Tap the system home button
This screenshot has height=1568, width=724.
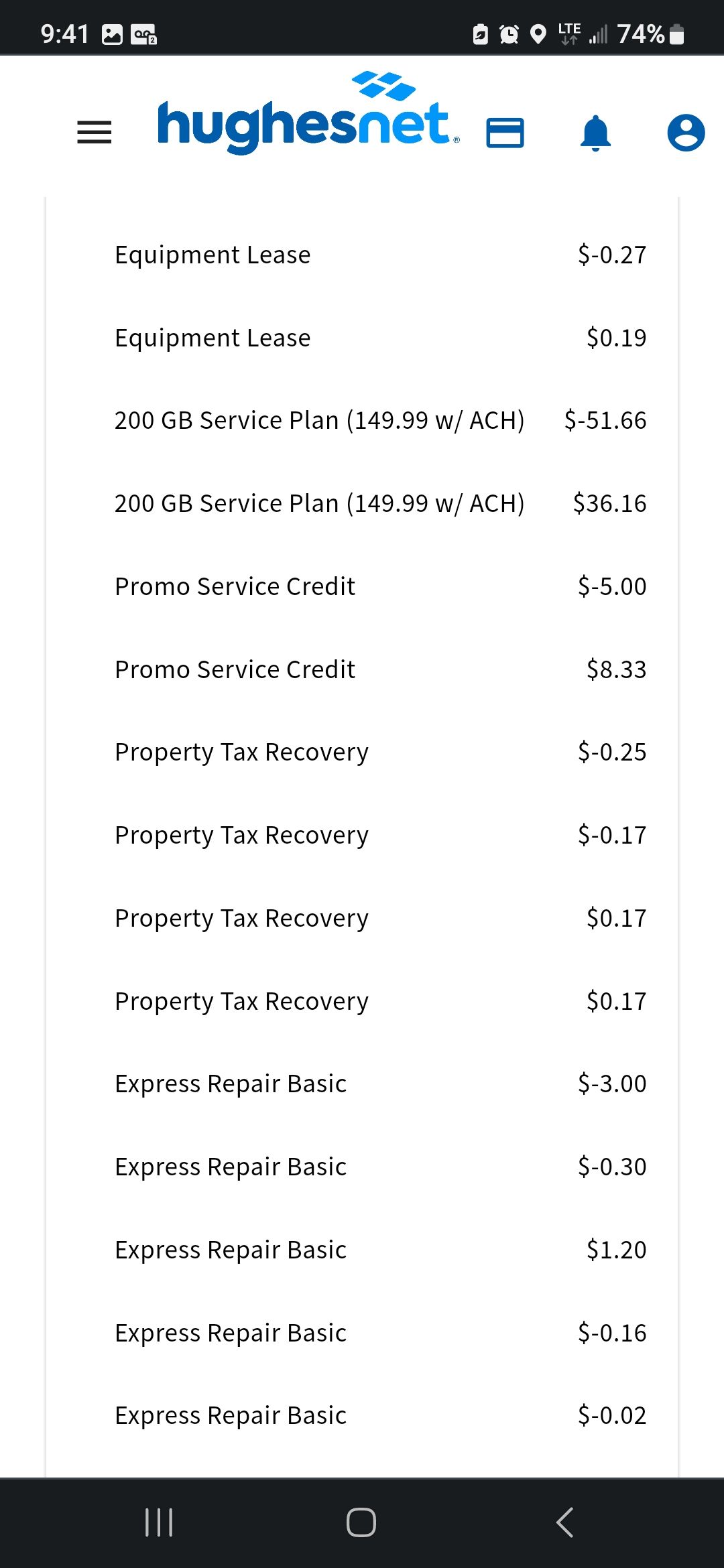pyautogui.click(x=361, y=1522)
